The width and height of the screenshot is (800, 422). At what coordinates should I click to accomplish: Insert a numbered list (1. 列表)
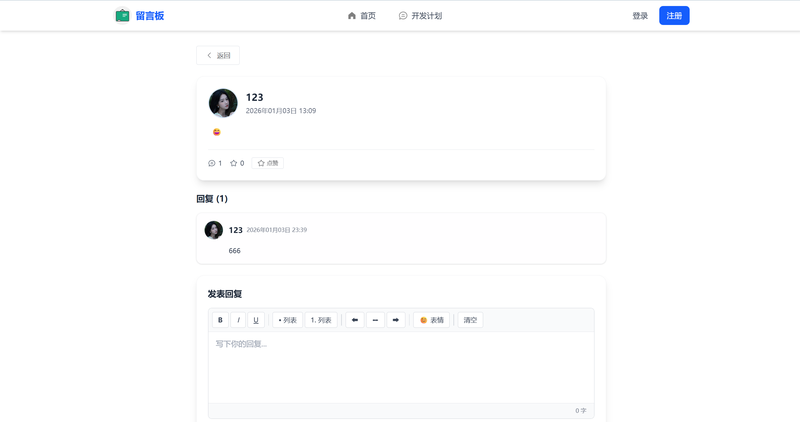[321, 320]
